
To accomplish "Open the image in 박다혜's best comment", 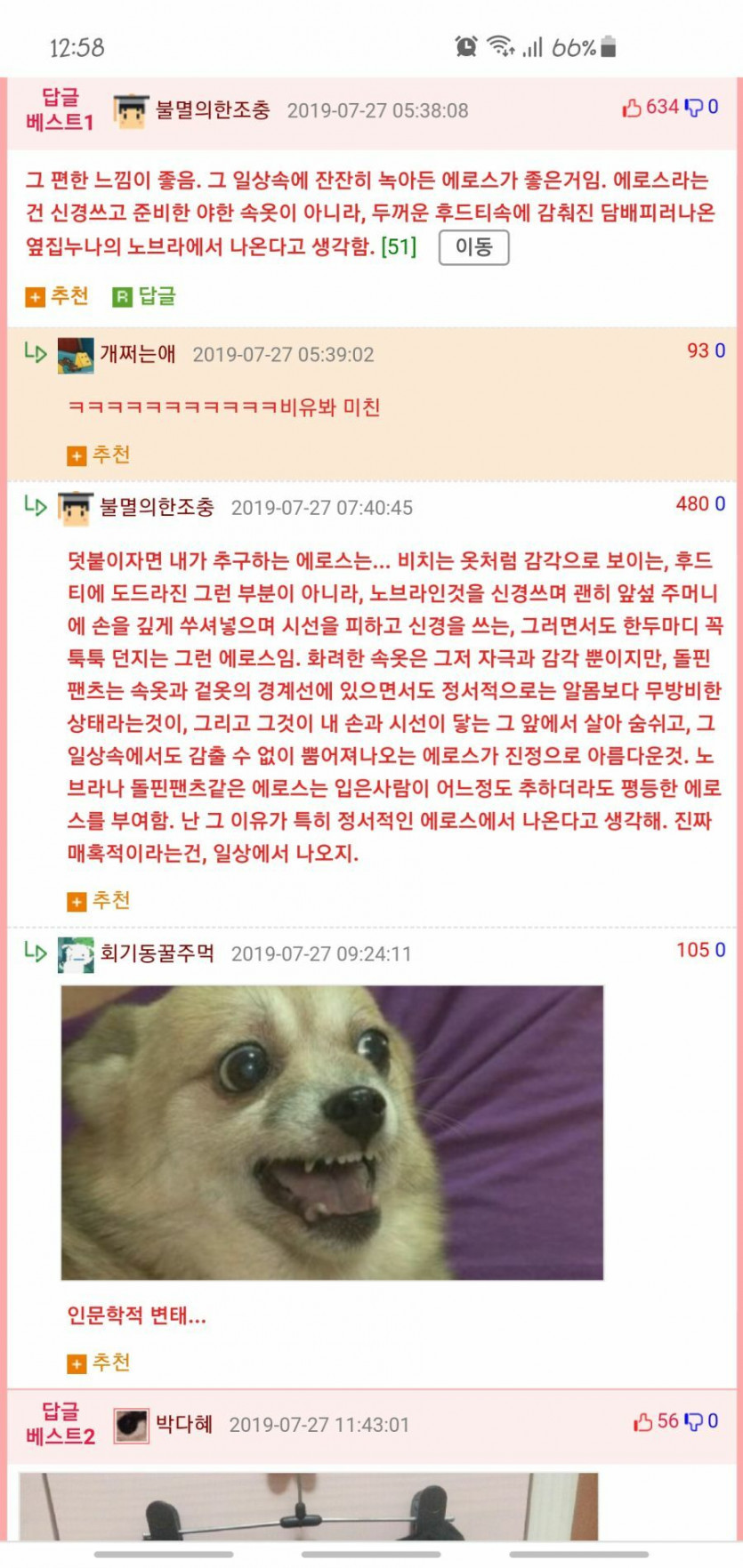I will pyautogui.click(x=308, y=1506).
